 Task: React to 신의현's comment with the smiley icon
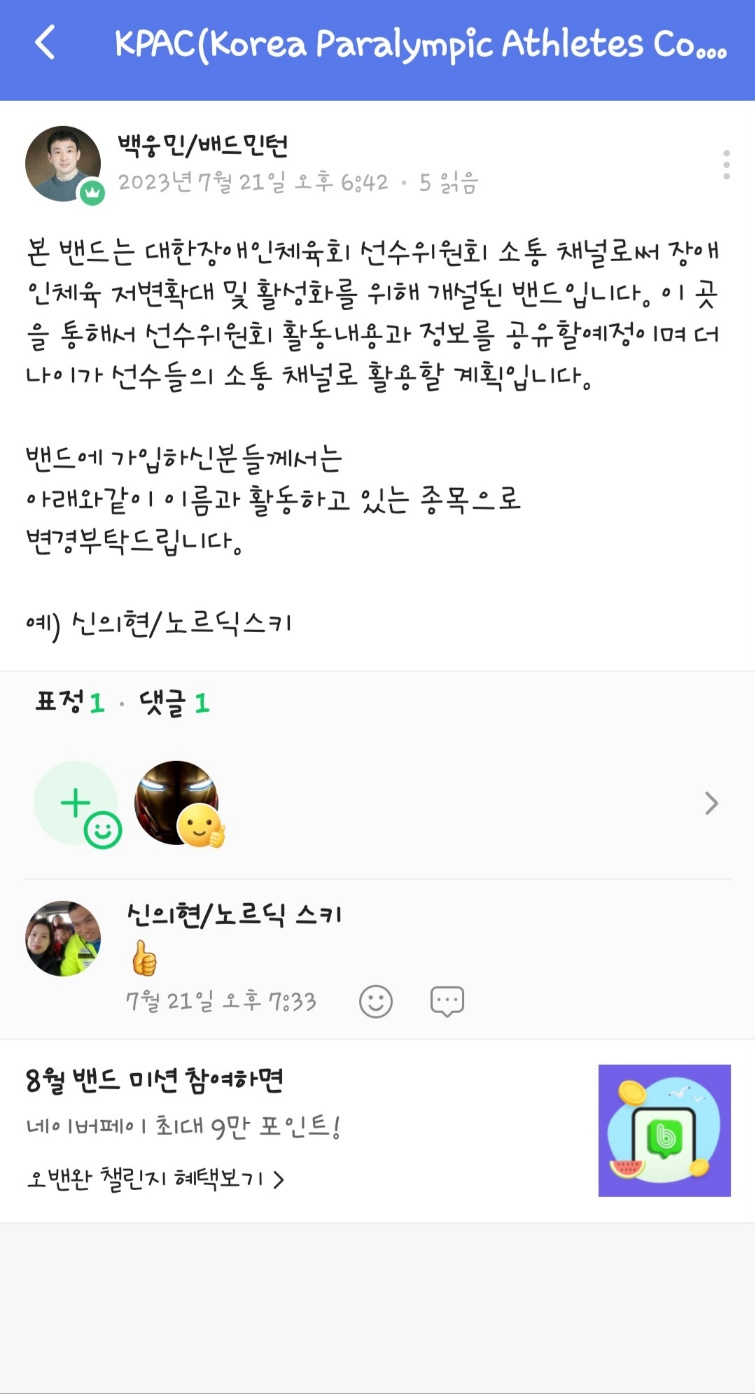click(376, 1001)
